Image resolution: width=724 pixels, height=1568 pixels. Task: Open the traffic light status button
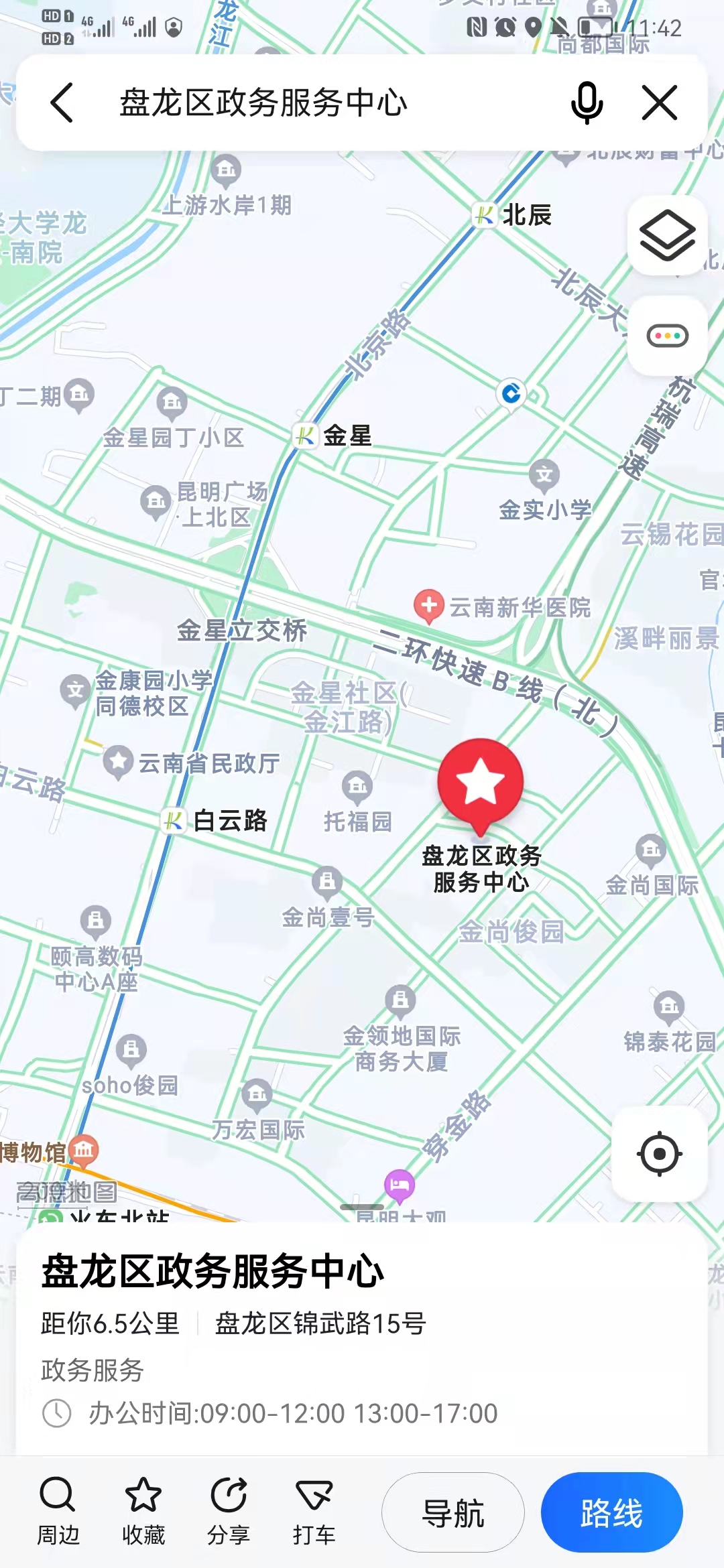coord(667,336)
